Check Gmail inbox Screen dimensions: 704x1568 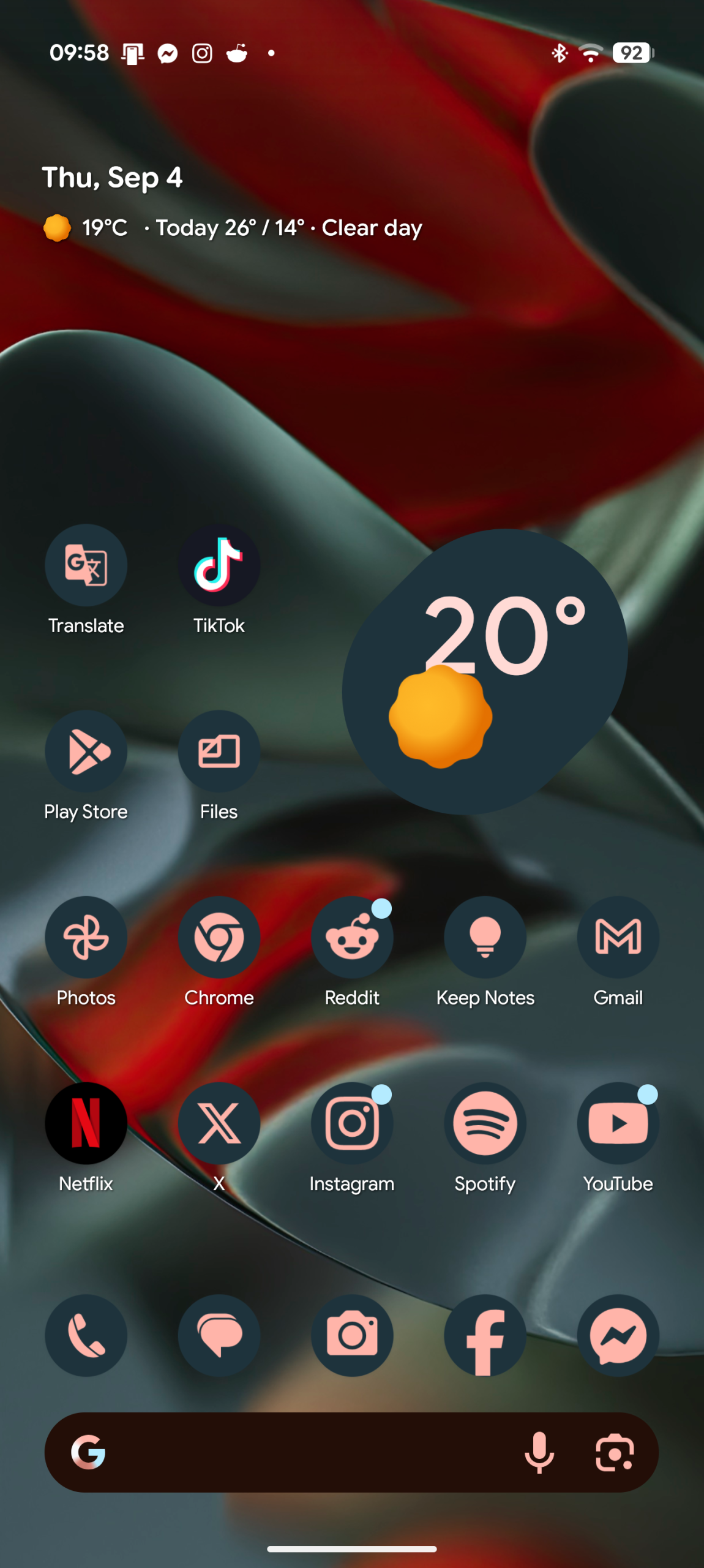(x=618, y=938)
